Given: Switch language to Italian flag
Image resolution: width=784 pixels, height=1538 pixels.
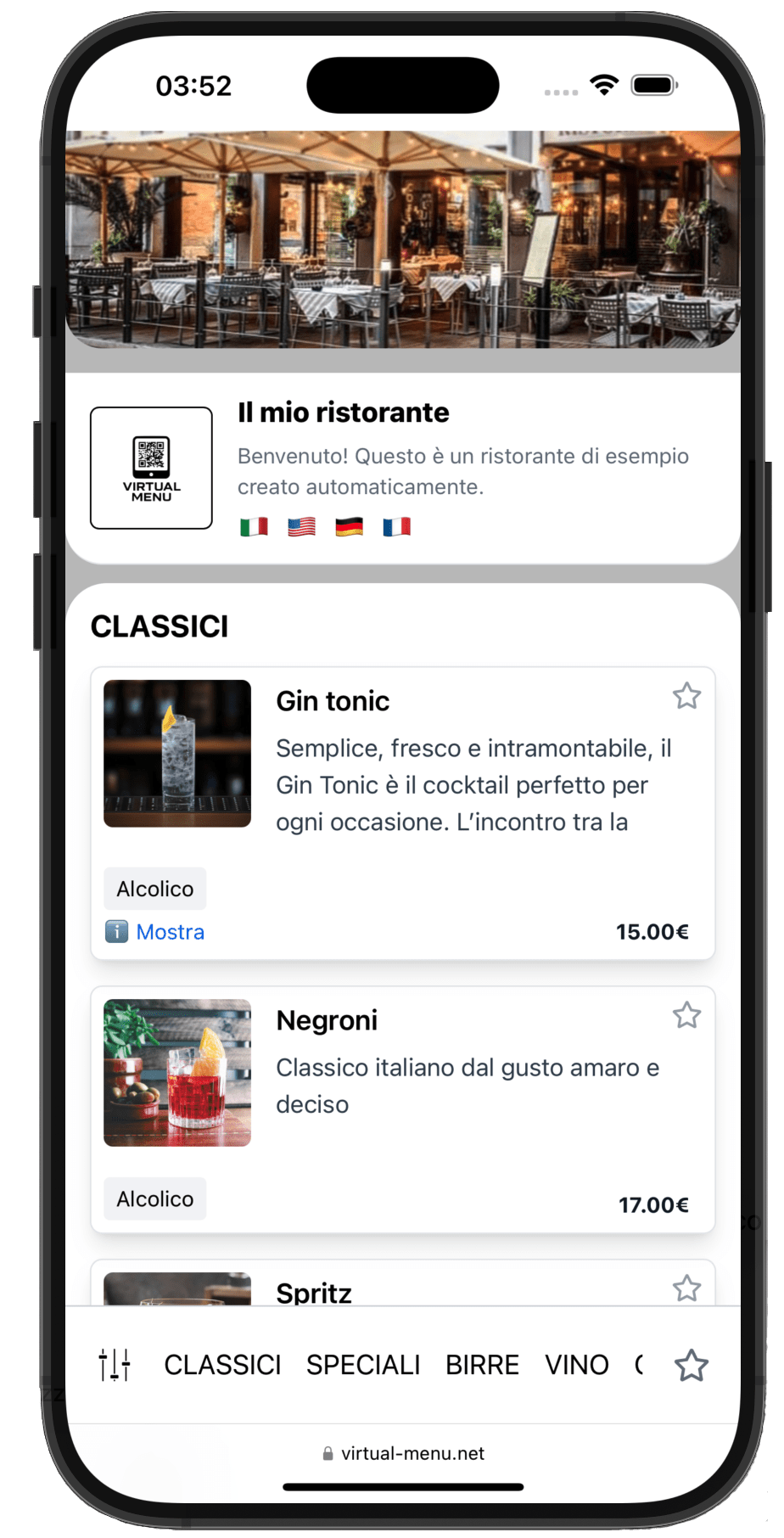Looking at the screenshot, I should tap(254, 527).
